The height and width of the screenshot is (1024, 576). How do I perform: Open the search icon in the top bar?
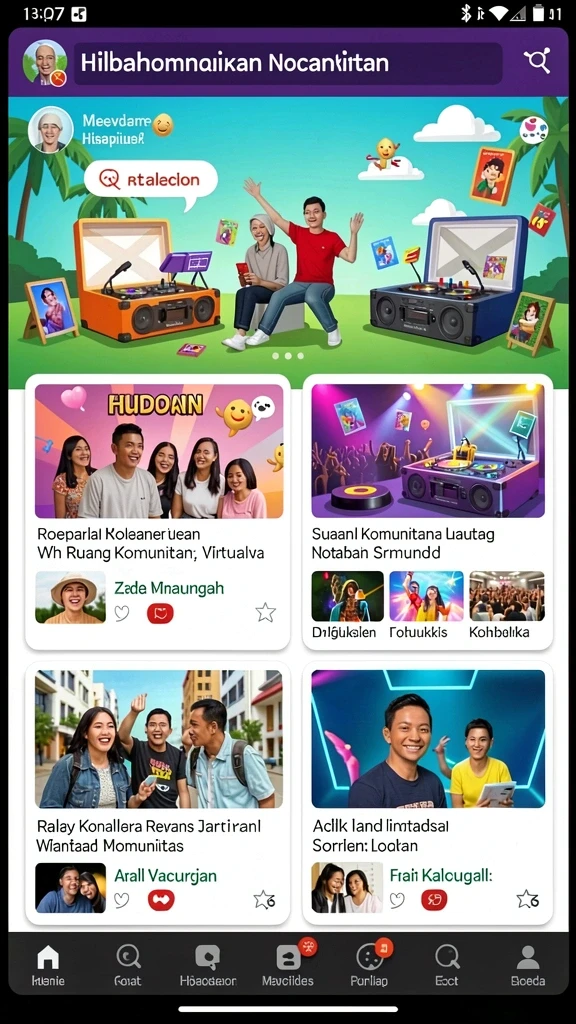(x=537, y=61)
